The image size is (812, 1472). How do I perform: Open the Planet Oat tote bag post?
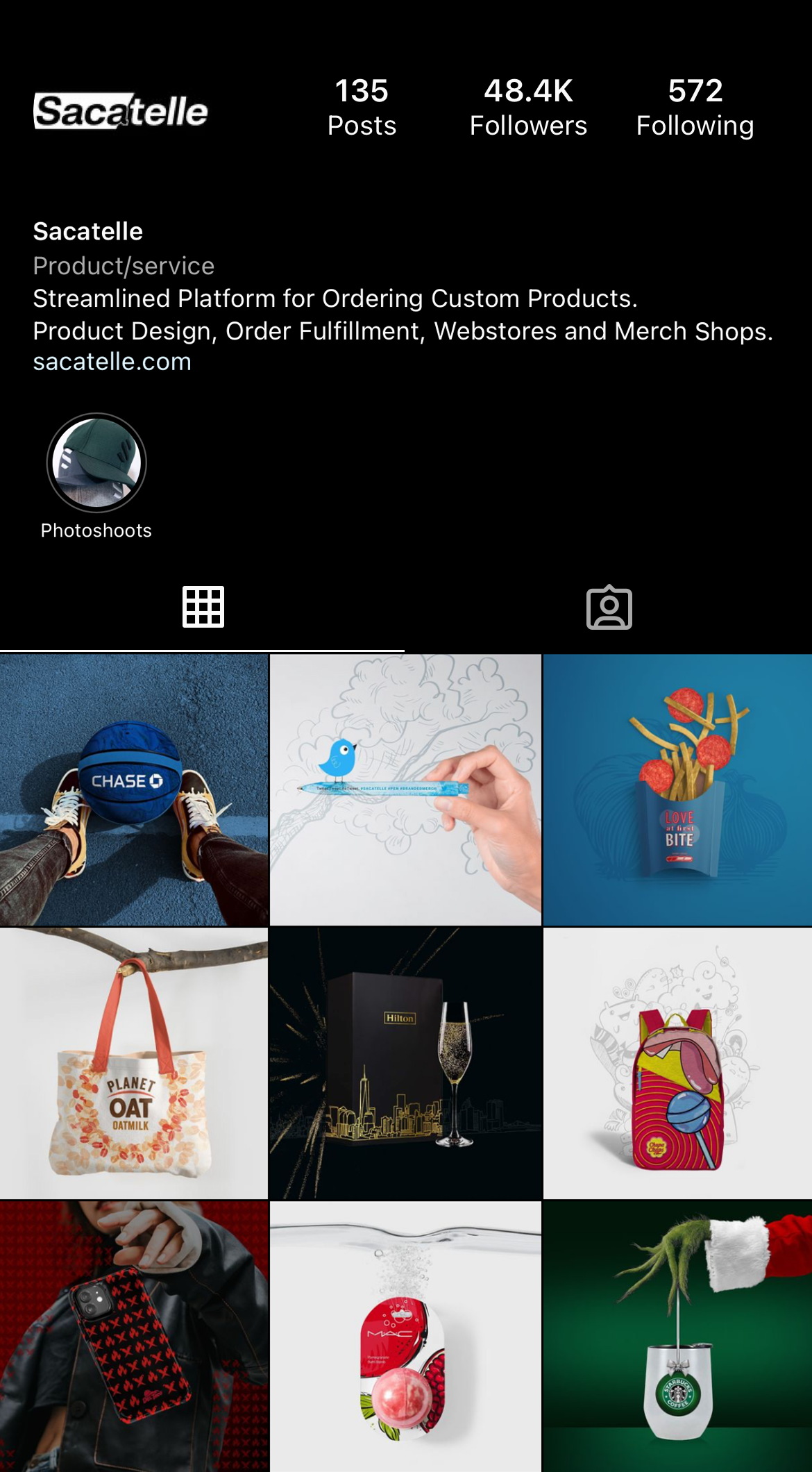point(134,1063)
